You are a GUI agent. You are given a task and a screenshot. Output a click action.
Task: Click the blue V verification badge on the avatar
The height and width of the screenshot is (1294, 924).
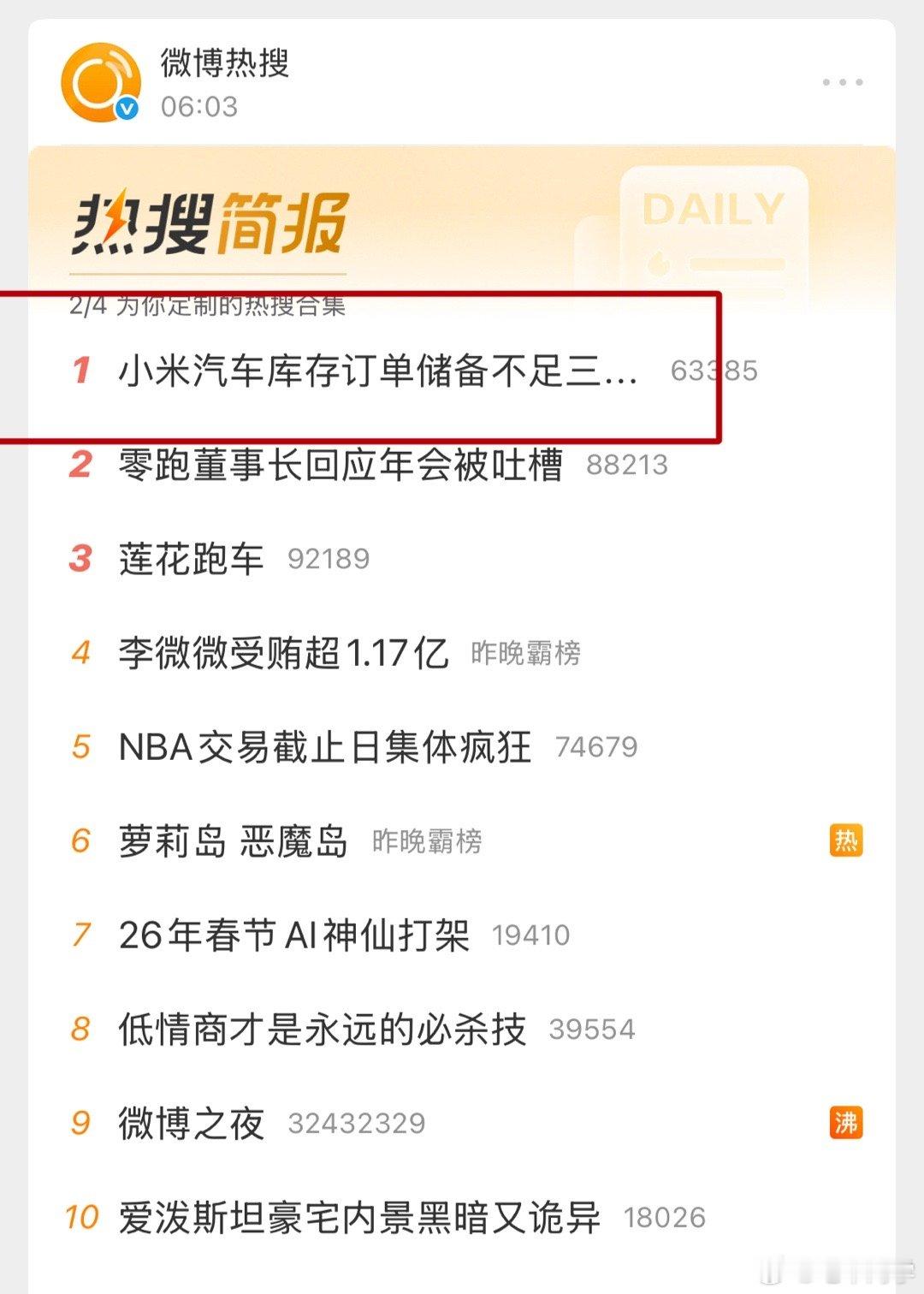click(125, 109)
